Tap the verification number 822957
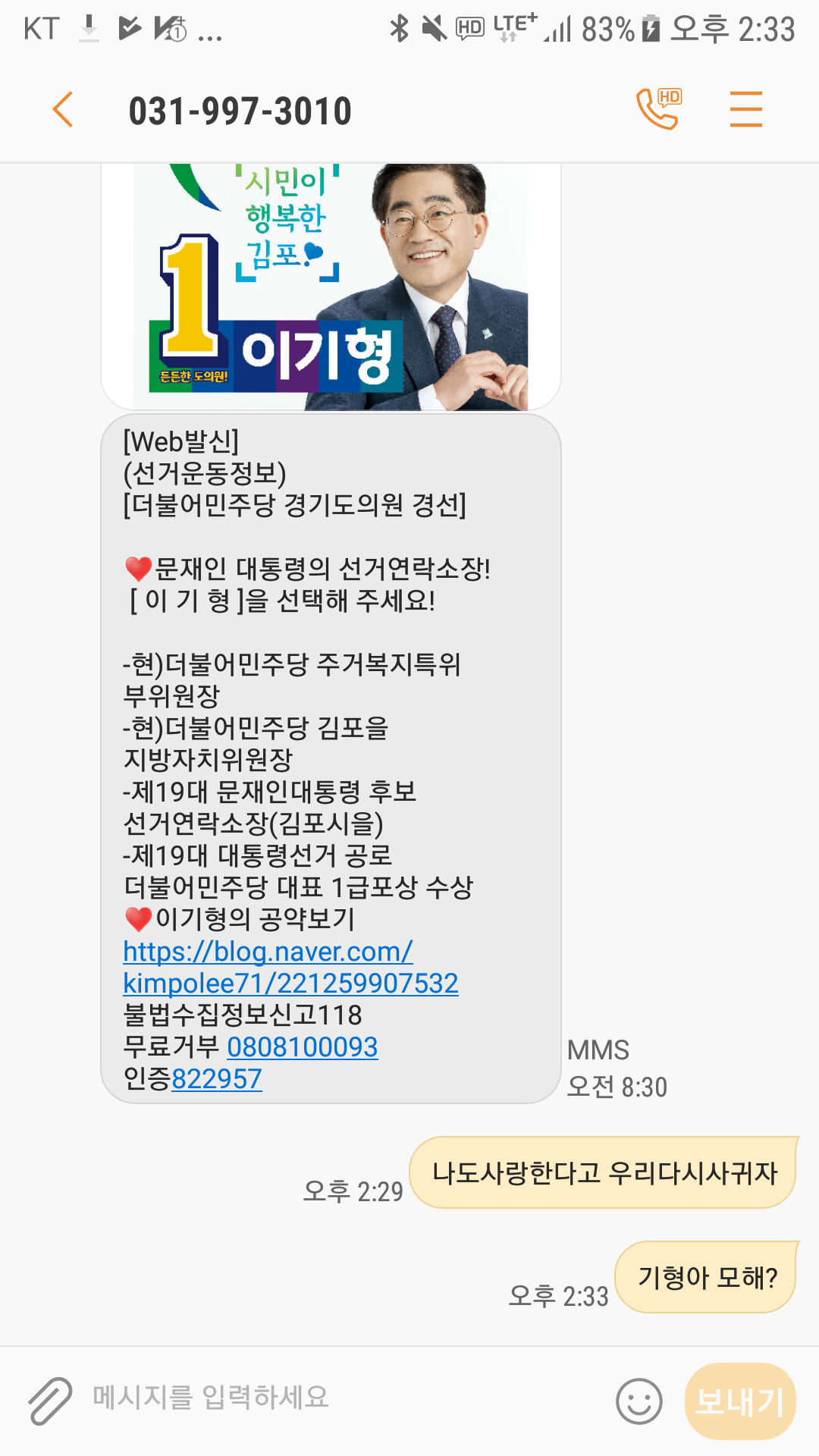The height and width of the screenshot is (1456, 819). [217, 1079]
